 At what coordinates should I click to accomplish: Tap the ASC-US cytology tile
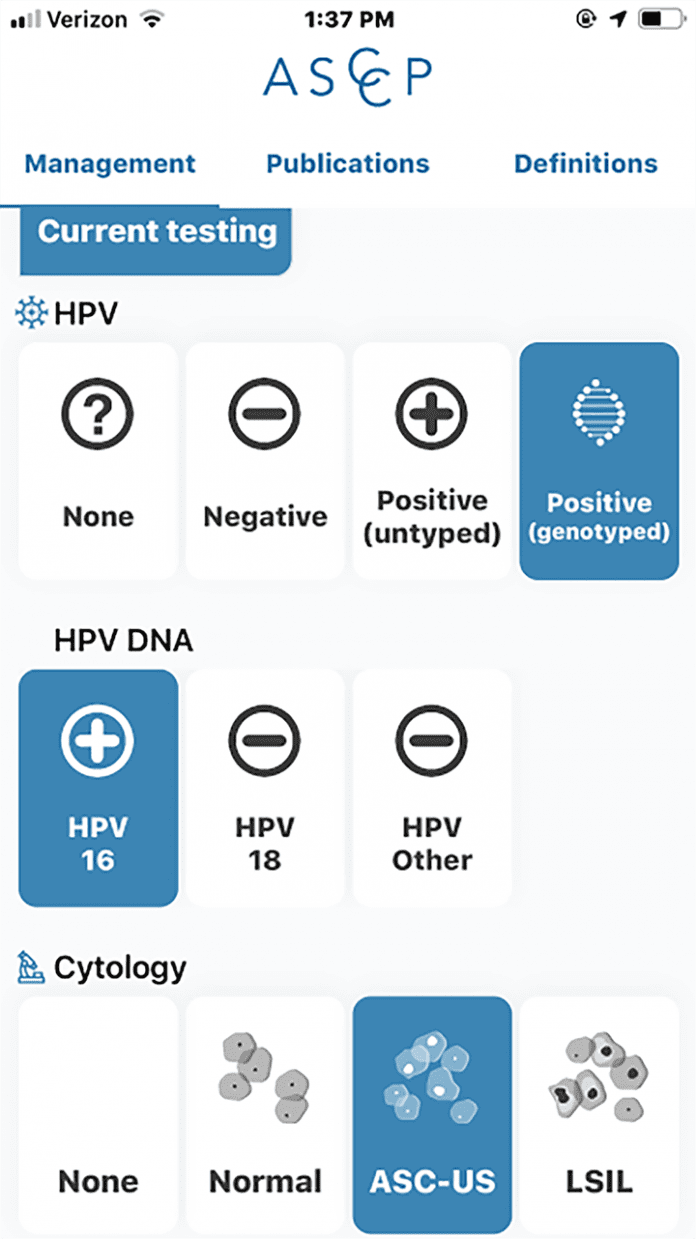click(x=432, y=1114)
